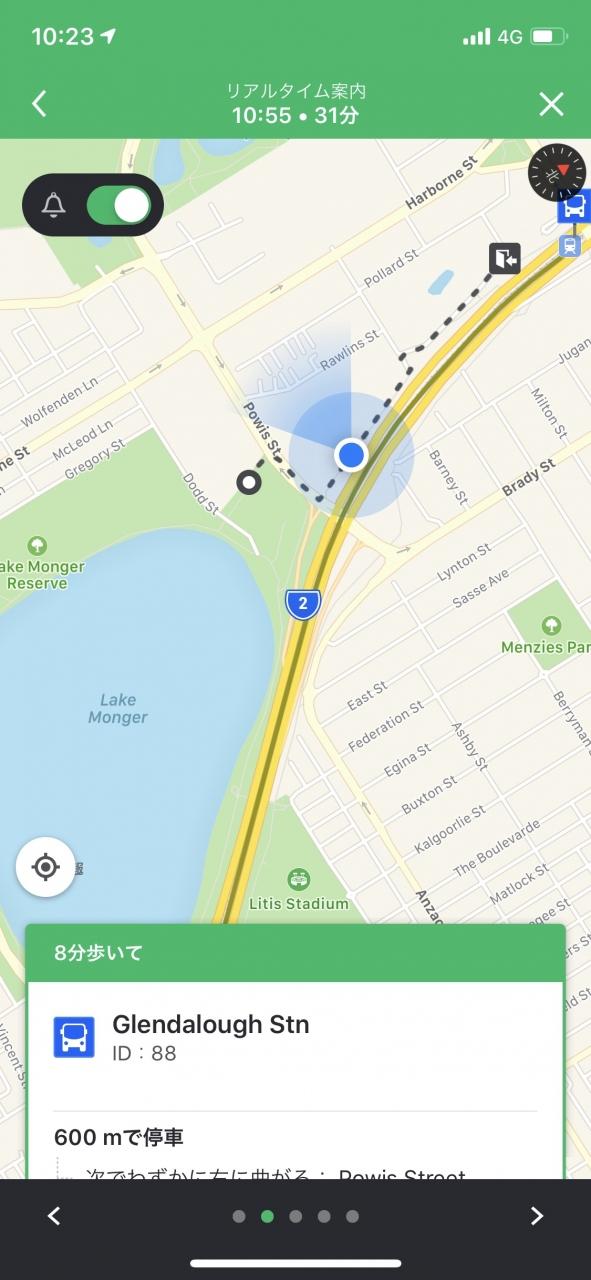This screenshot has width=591, height=1280.
Task: Go back with the top-left arrow
Action: 39,103
